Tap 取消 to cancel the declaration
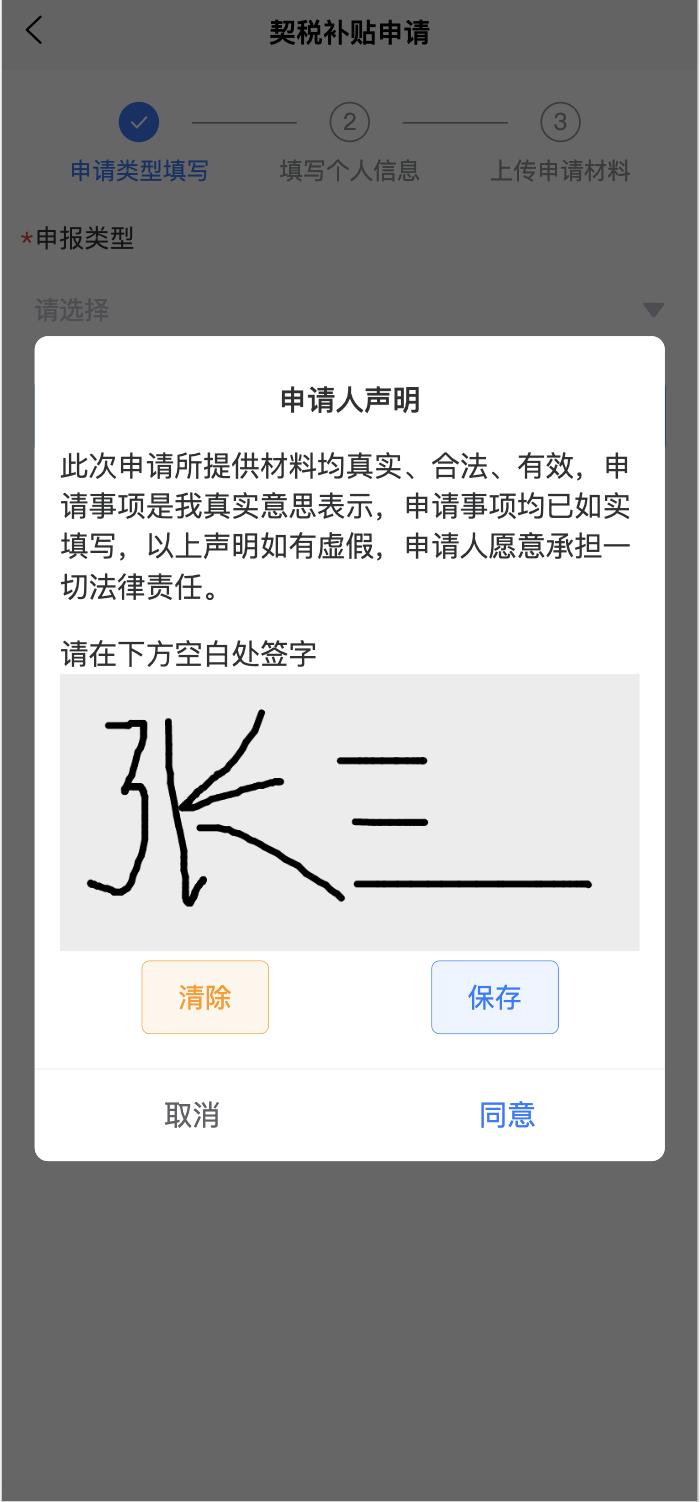 [192, 1115]
